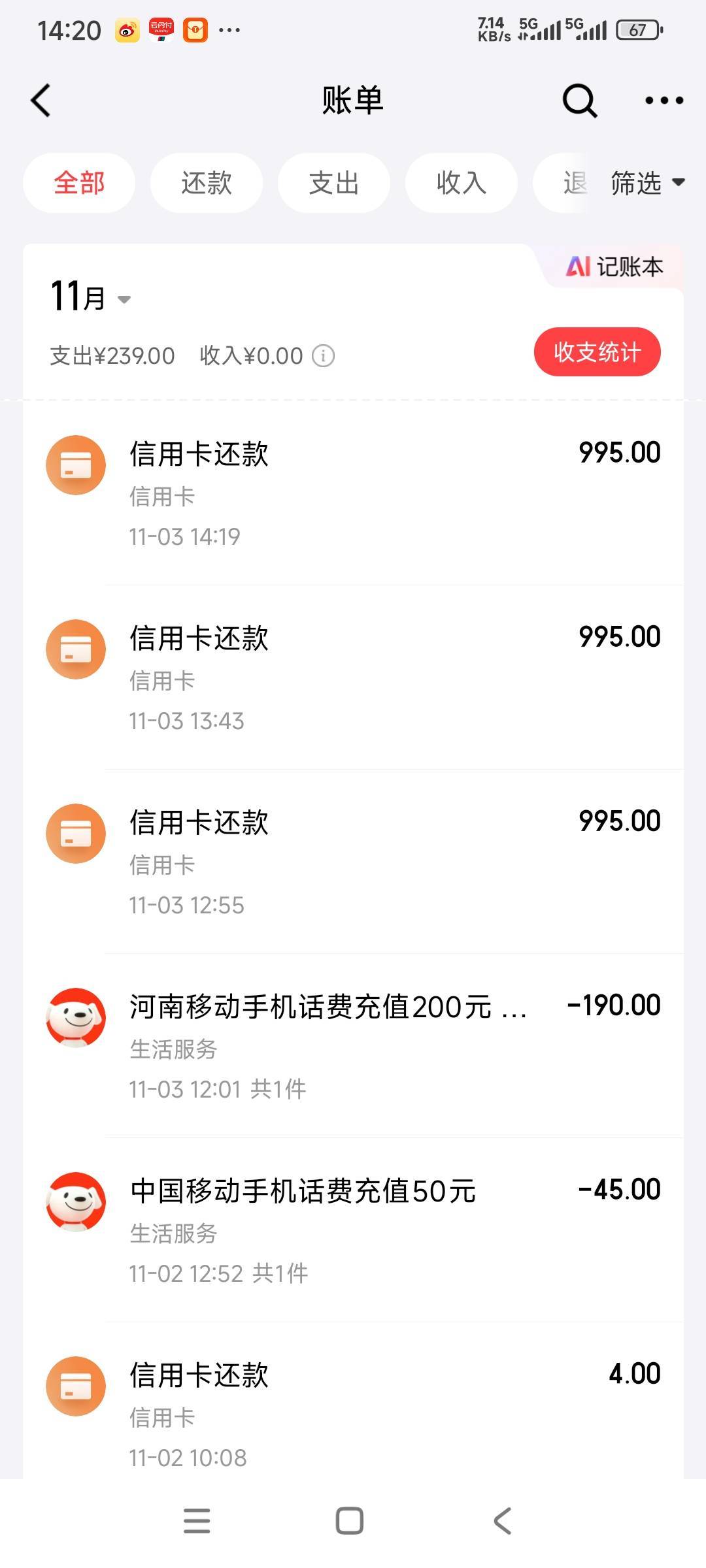
Task: View the 信用卡还款 entry at 11-03 12:55
Action: [x=353, y=862]
